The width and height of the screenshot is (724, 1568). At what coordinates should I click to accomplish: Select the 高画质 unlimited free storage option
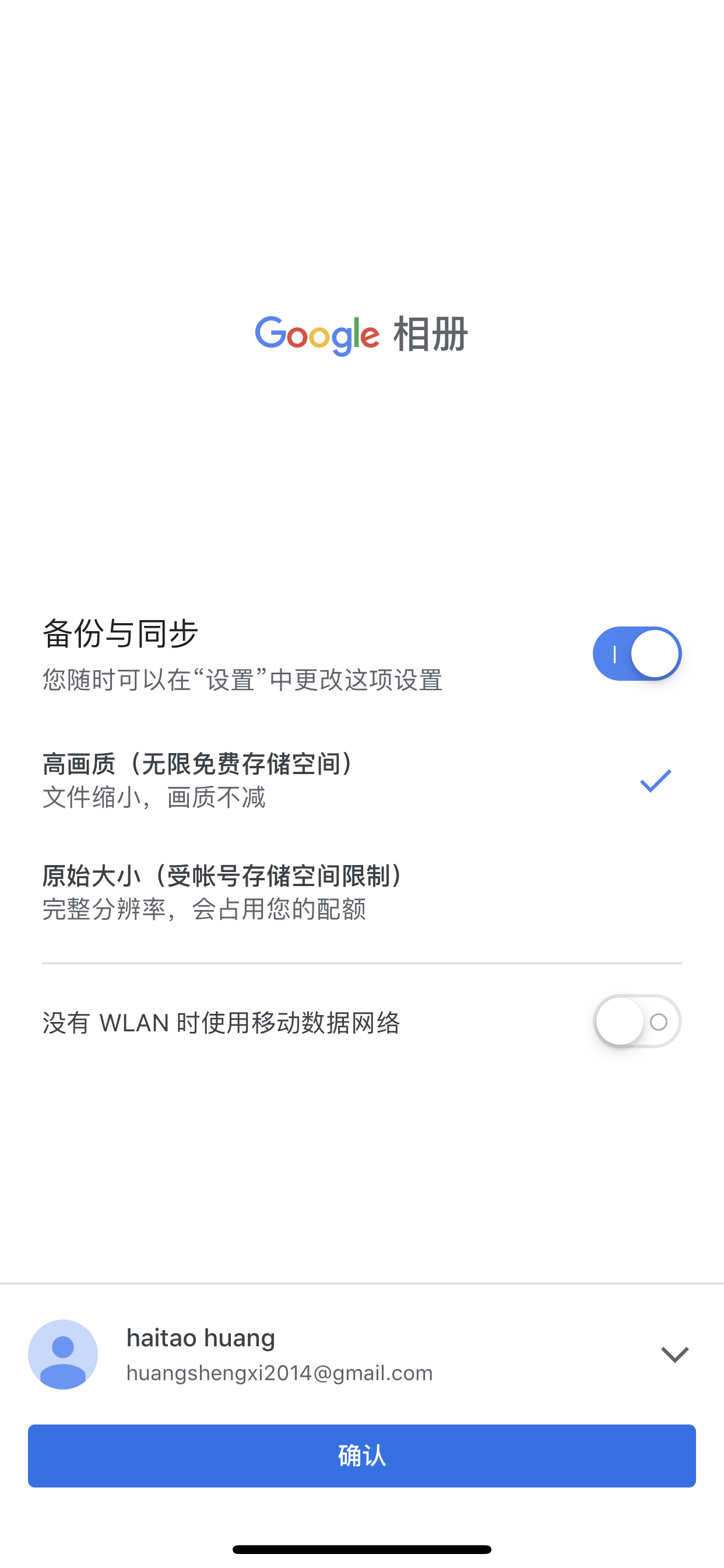click(x=361, y=780)
